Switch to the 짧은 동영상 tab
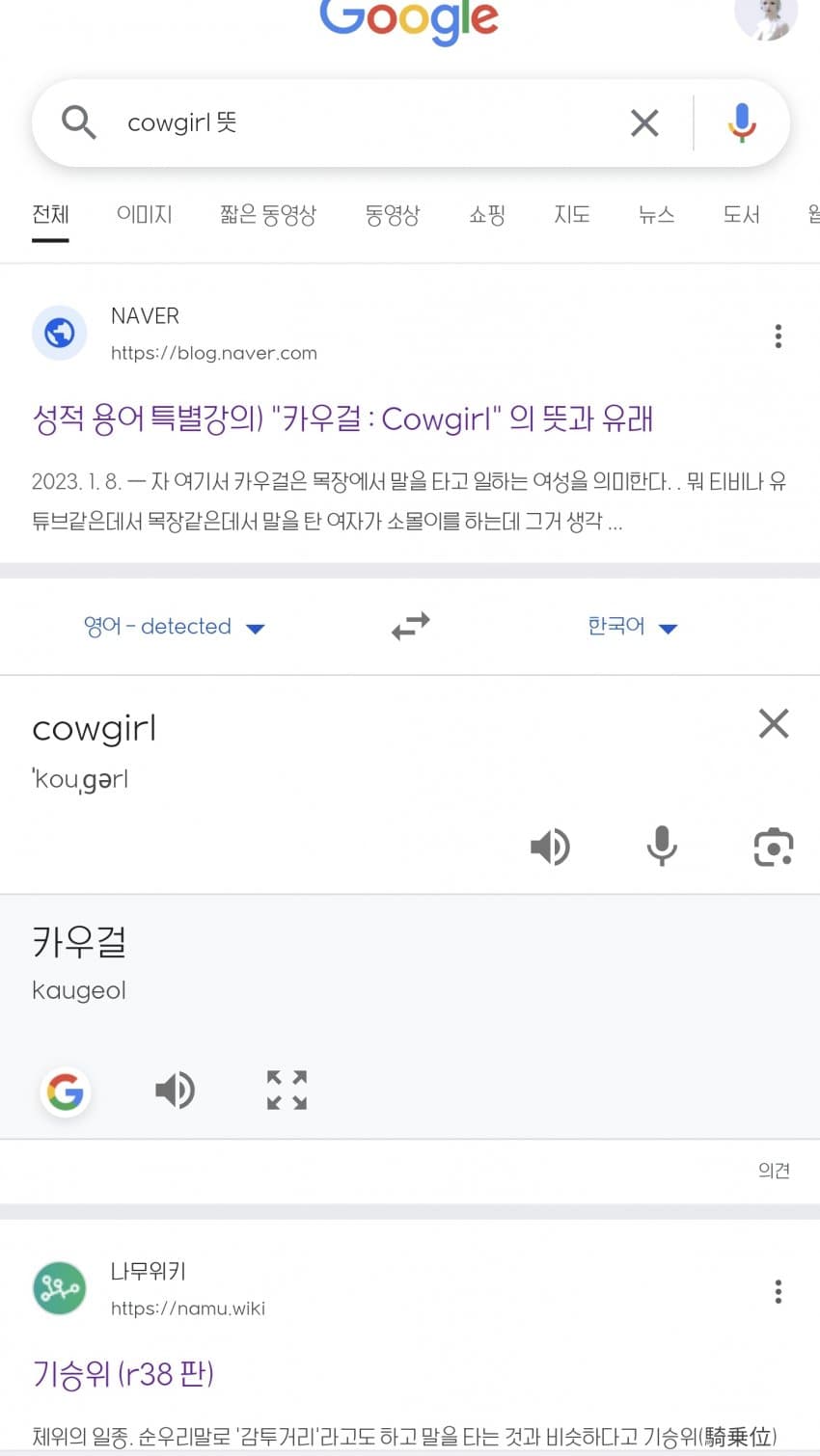 (267, 215)
